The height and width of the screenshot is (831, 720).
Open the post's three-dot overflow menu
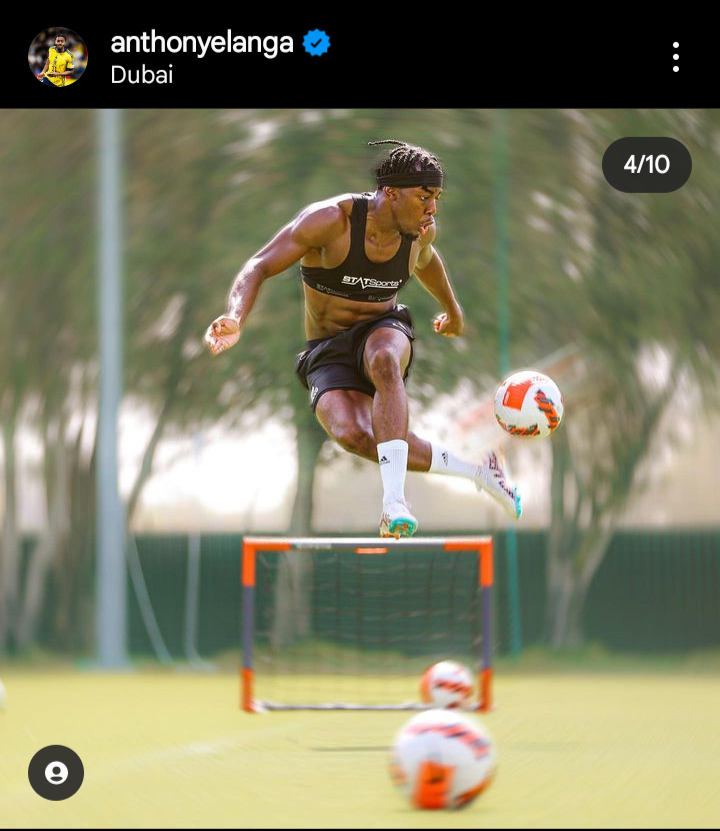[676, 57]
